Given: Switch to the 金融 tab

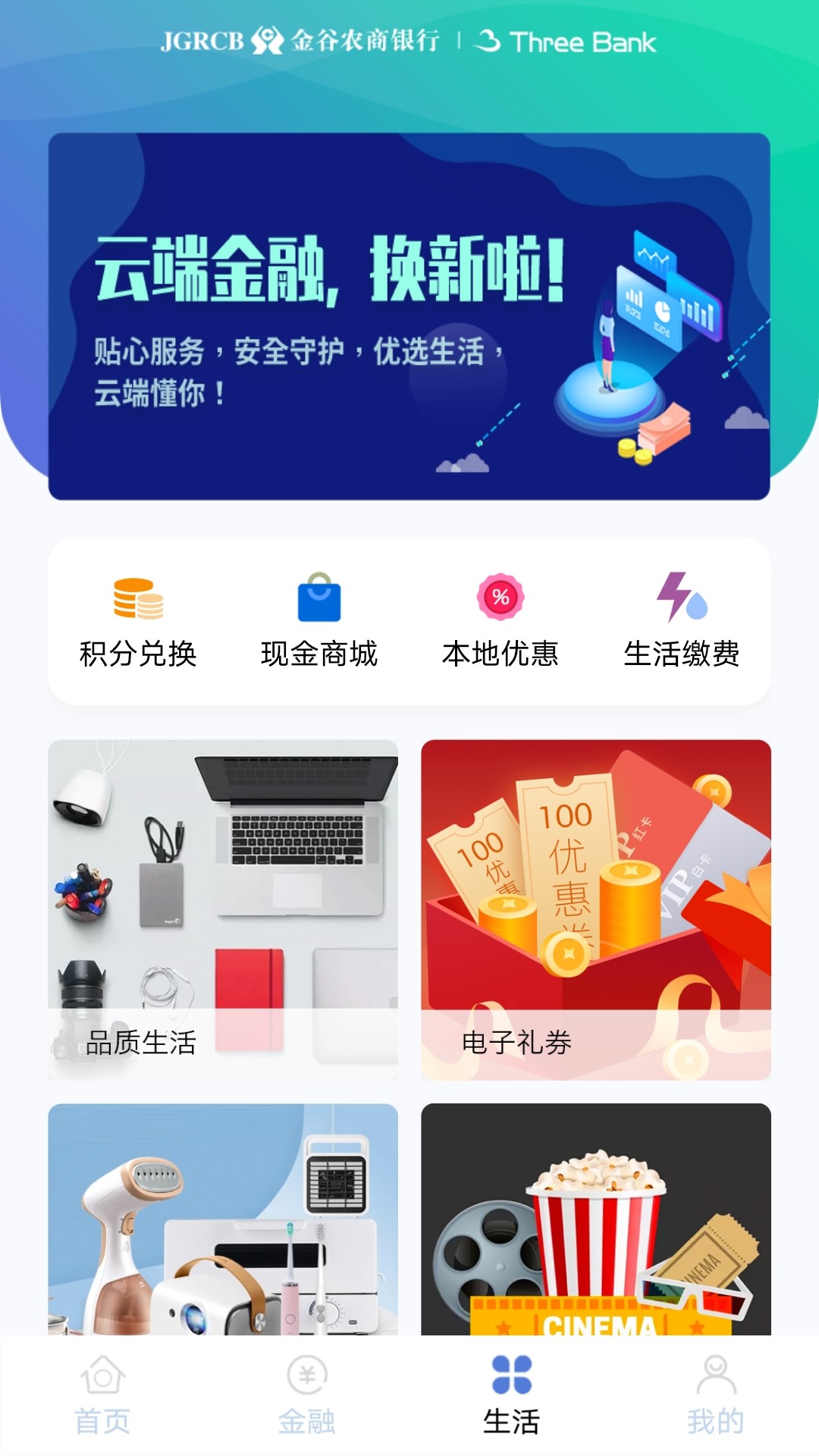Looking at the screenshot, I should (x=307, y=1410).
